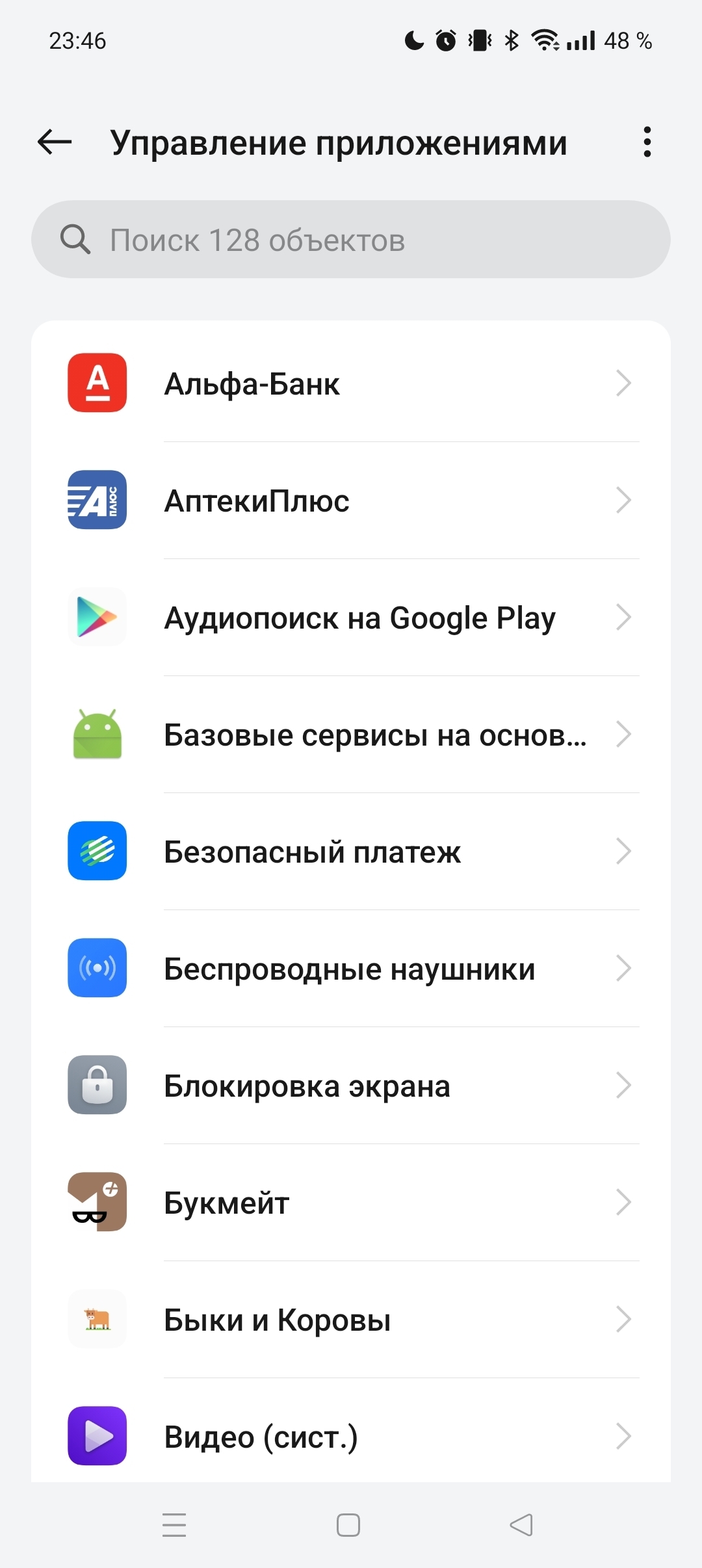Viewport: 702px width, 1568px height.
Task: Open the three-dot overflow menu
Action: point(647,142)
